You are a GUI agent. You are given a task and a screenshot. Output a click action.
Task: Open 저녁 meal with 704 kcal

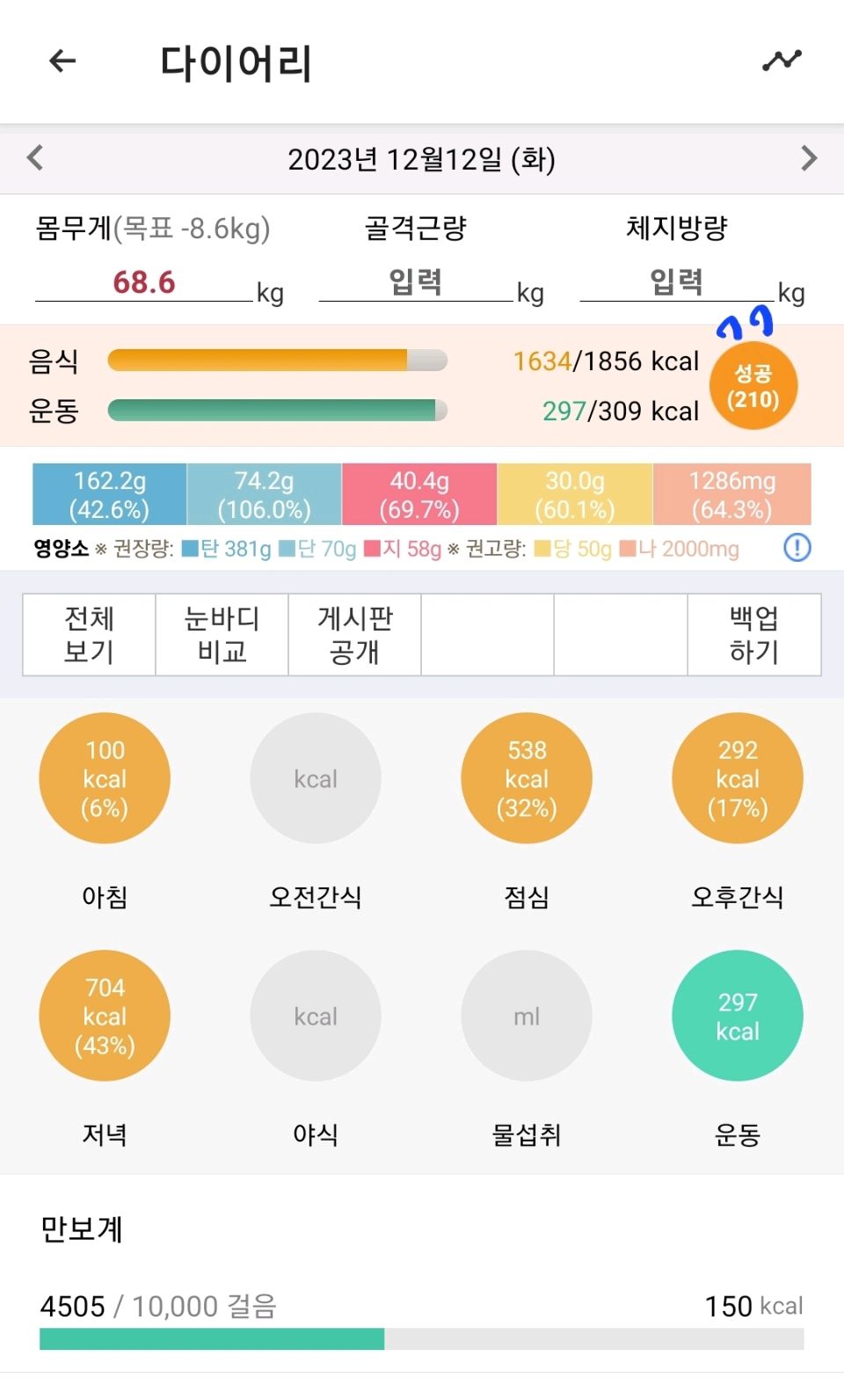point(105,1016)
